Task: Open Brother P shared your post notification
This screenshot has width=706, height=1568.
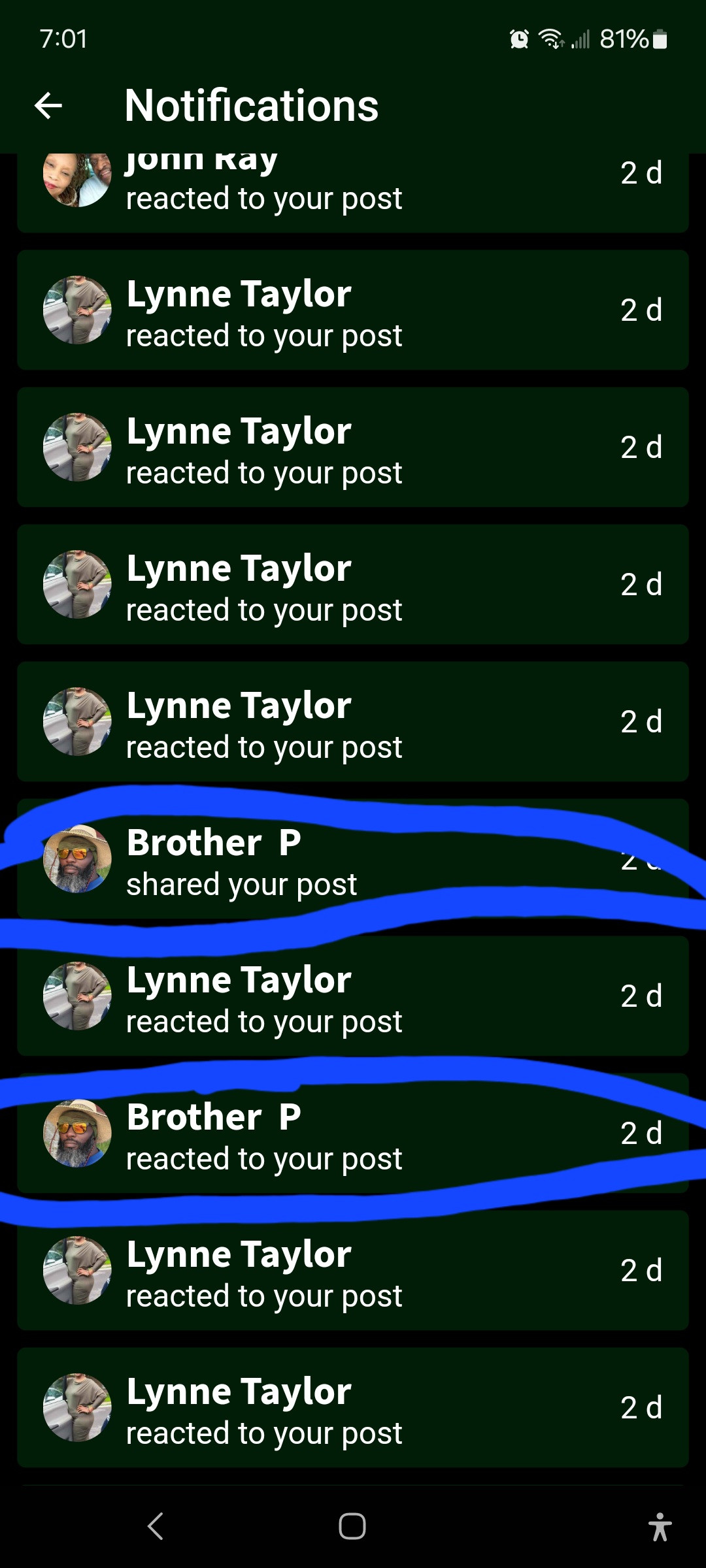Action: point(353,861)
